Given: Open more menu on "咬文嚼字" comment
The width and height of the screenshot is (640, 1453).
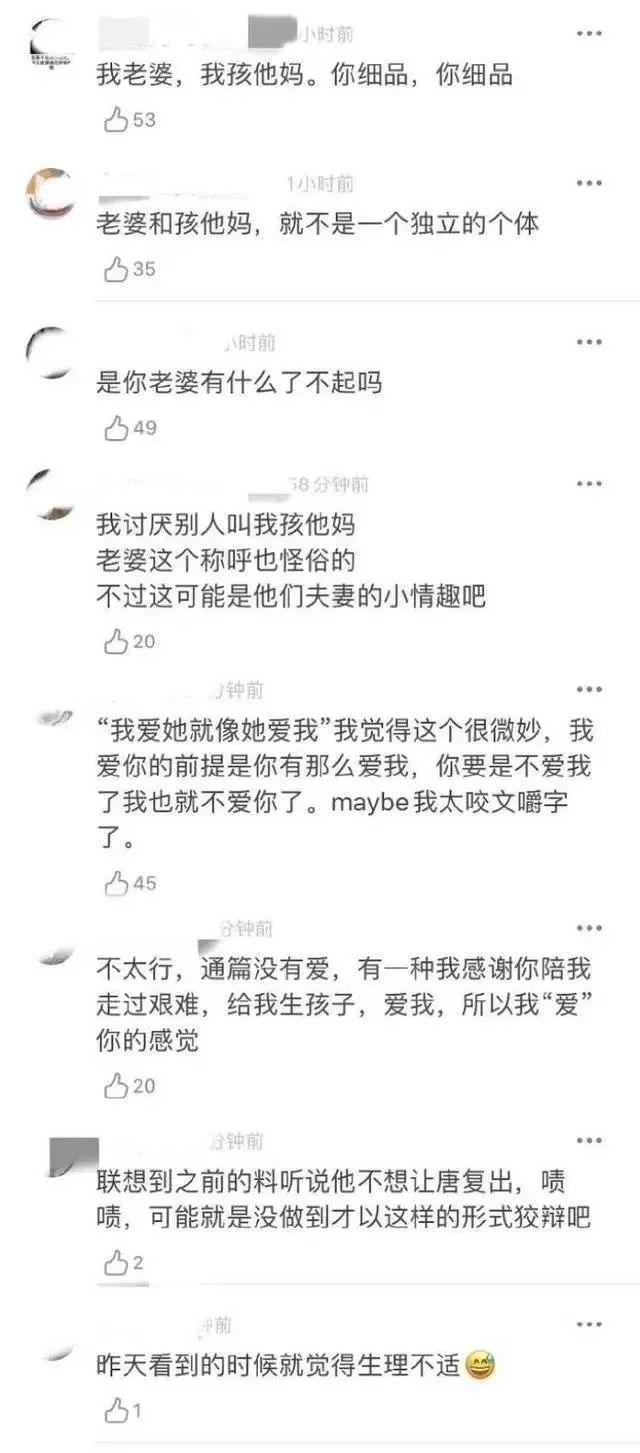Looking at the screenshot, I should click(589, 690).
